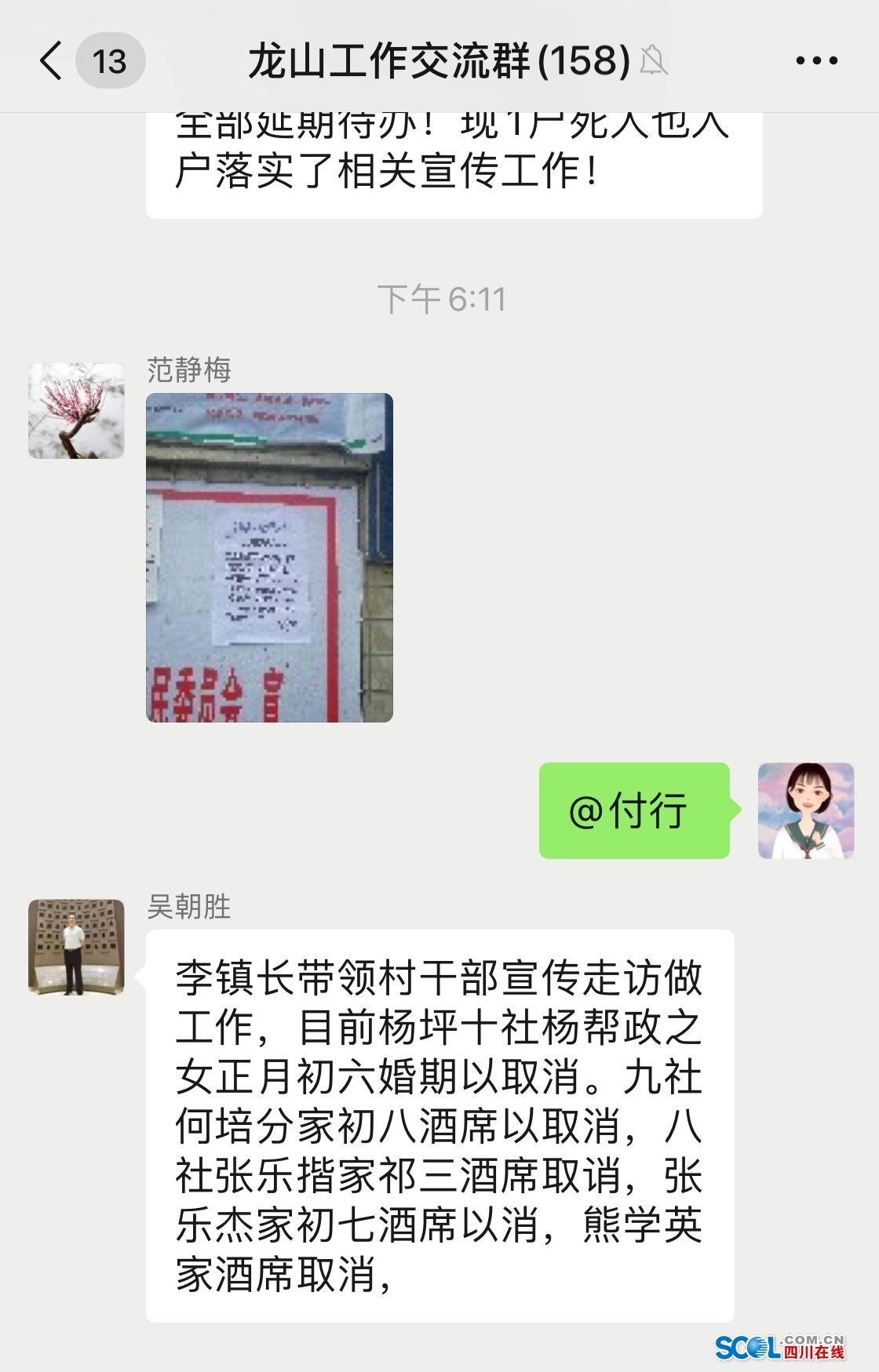Open the group chat overflow menu
Screen dimensions: 879x1372
(x=816, y=61)
